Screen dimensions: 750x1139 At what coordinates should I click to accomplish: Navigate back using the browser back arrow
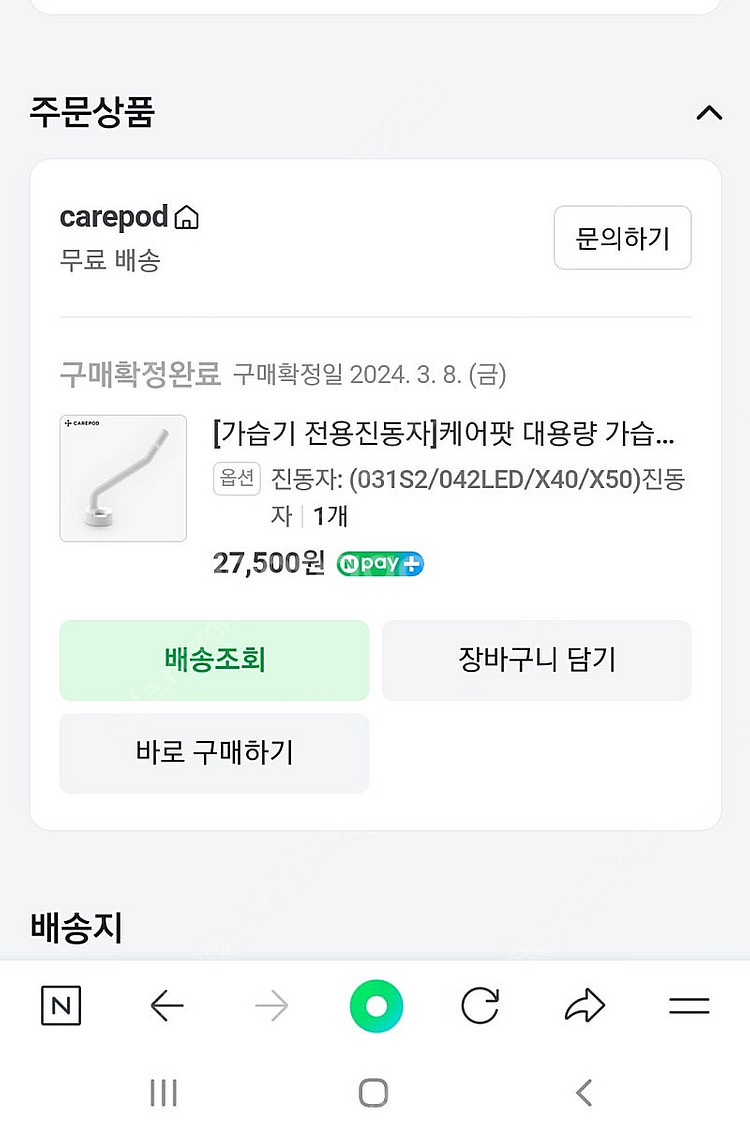166,1007
